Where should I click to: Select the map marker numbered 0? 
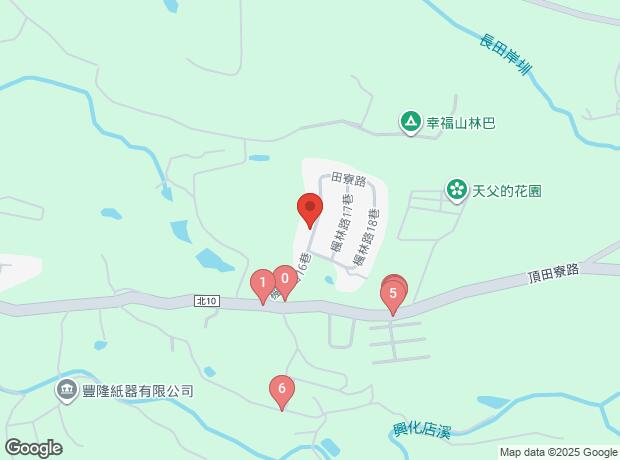pos(285,280)
